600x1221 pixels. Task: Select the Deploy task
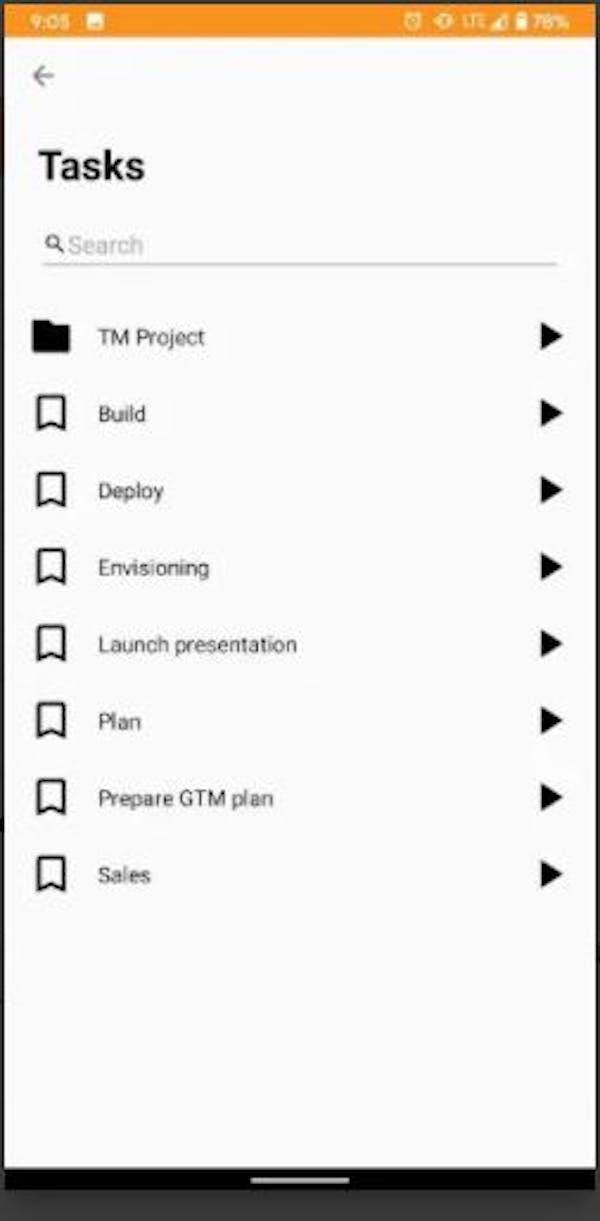tap(300, 490)
